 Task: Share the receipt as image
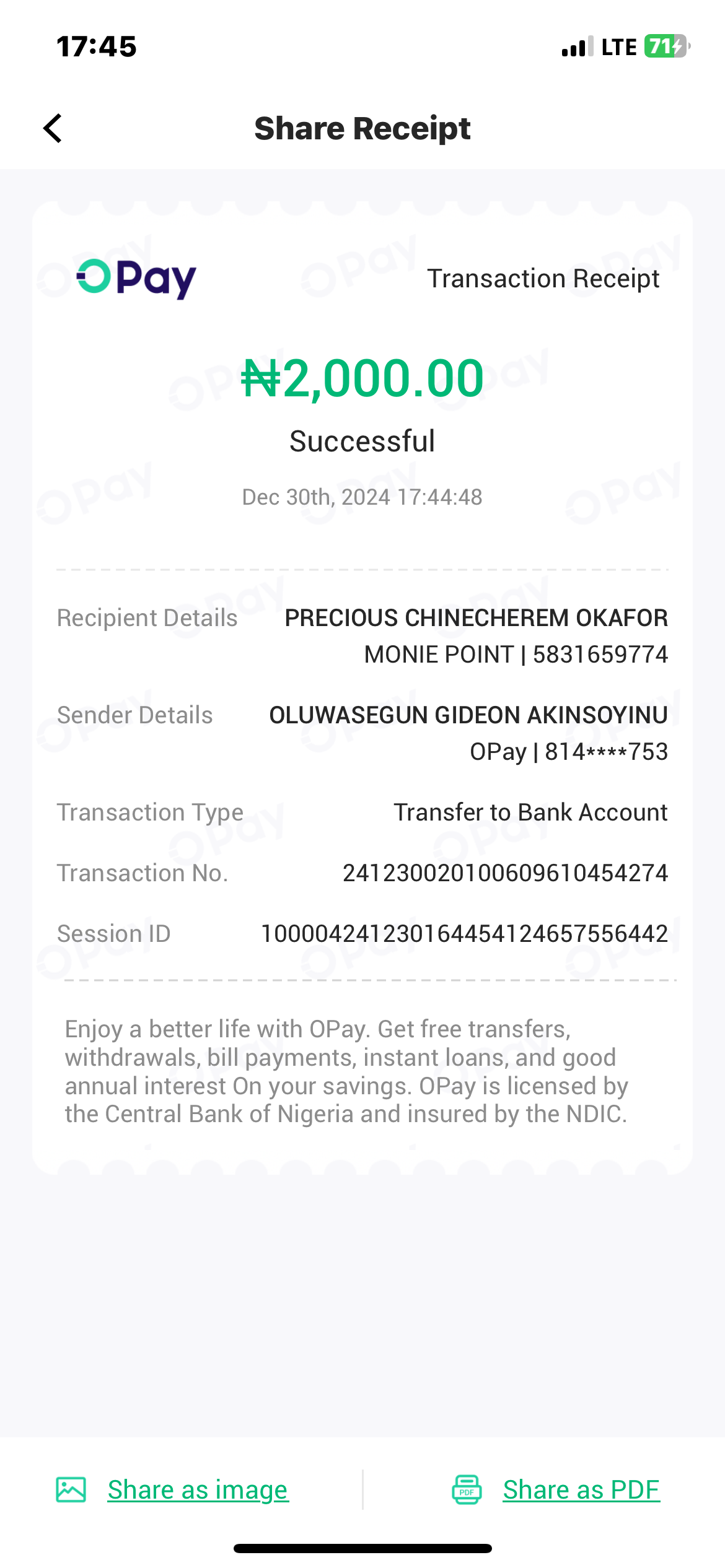[197, 1489]
